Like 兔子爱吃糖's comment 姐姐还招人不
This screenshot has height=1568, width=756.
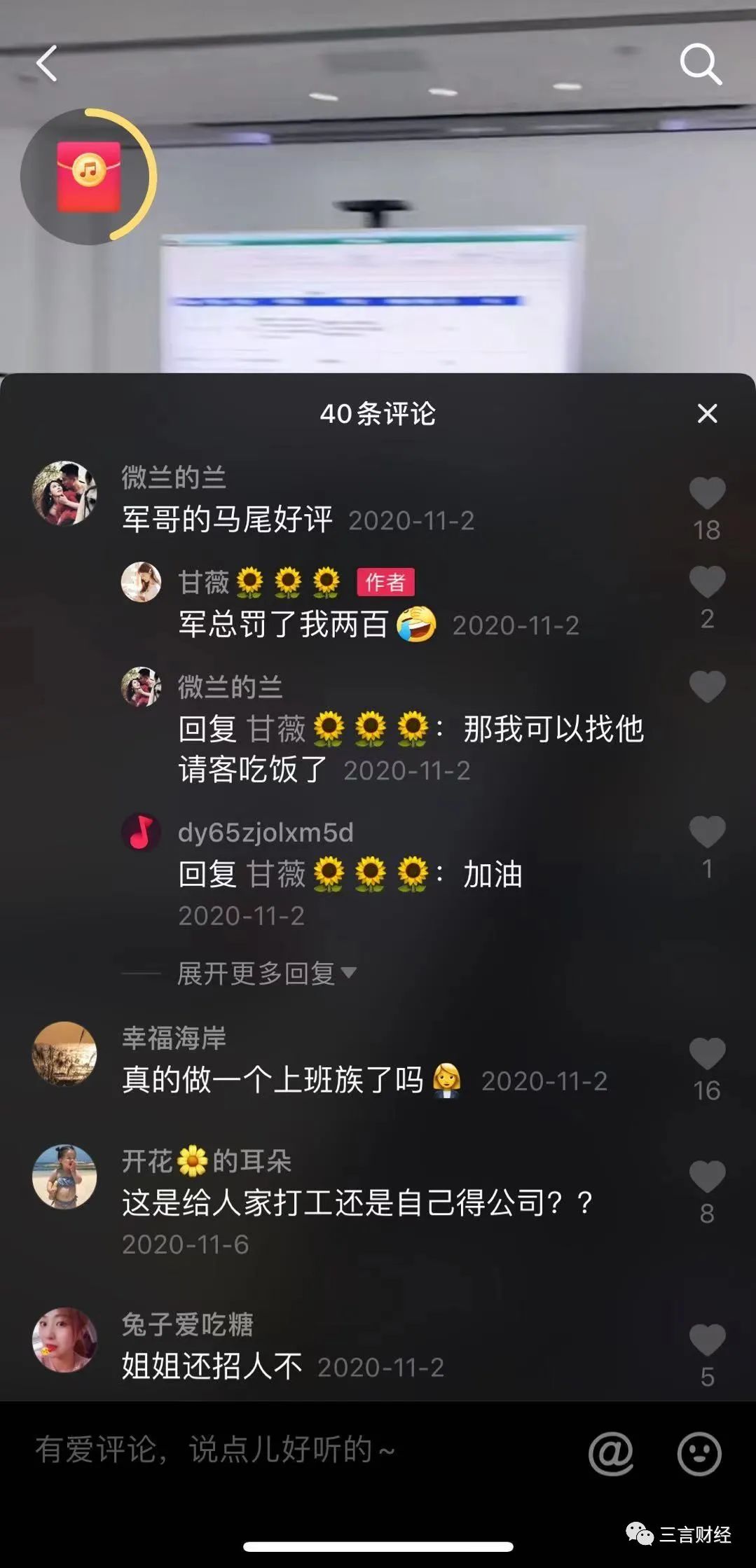[707, 1340]
